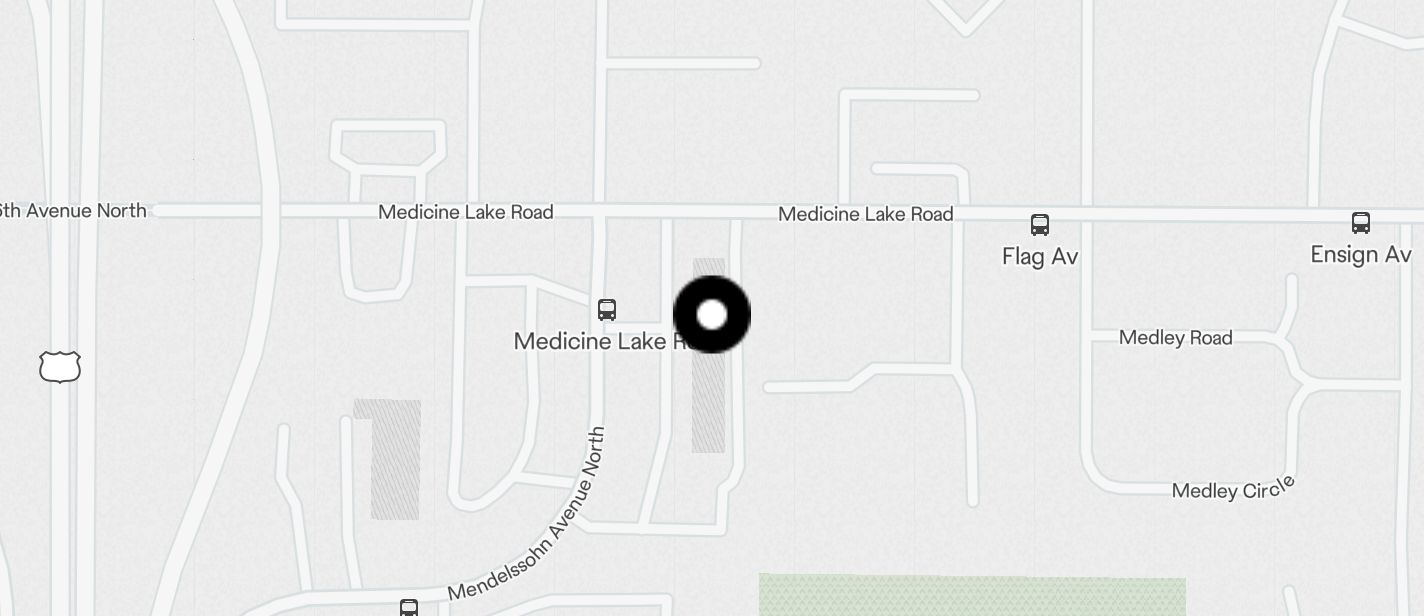This screenshot has width=1424, height=616.
Task: Select the bus stop near Mendelssohn Avenue North
Action: [408, 607]
